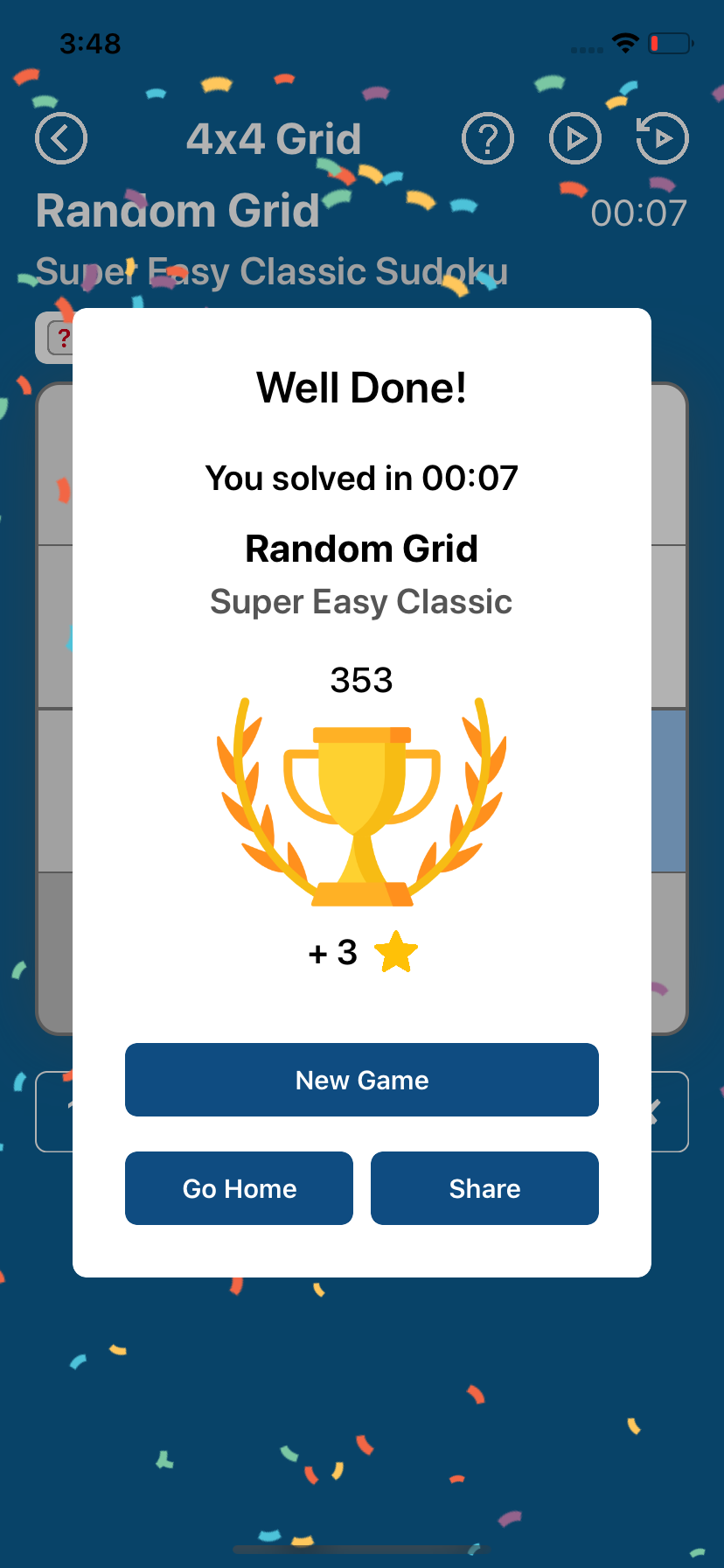Tap the replay icon in header

[x=662, y=138]
